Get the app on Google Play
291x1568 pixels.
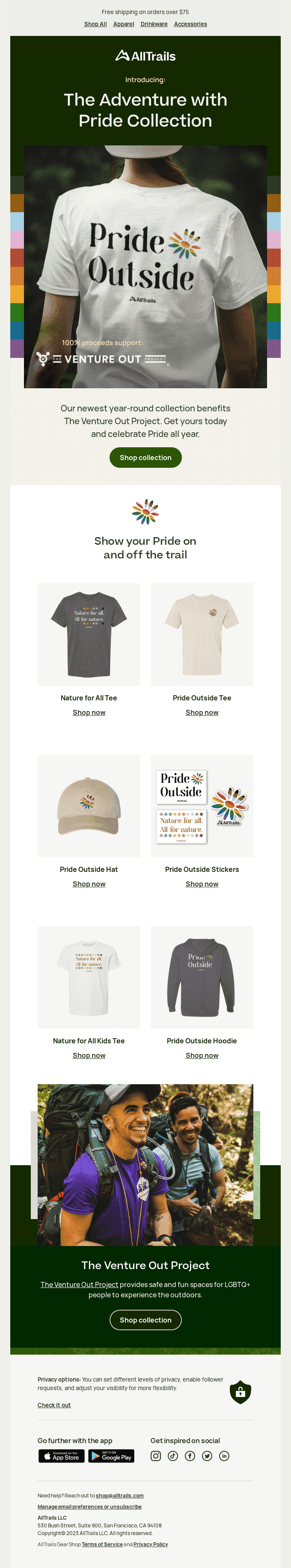(111, 1456)
